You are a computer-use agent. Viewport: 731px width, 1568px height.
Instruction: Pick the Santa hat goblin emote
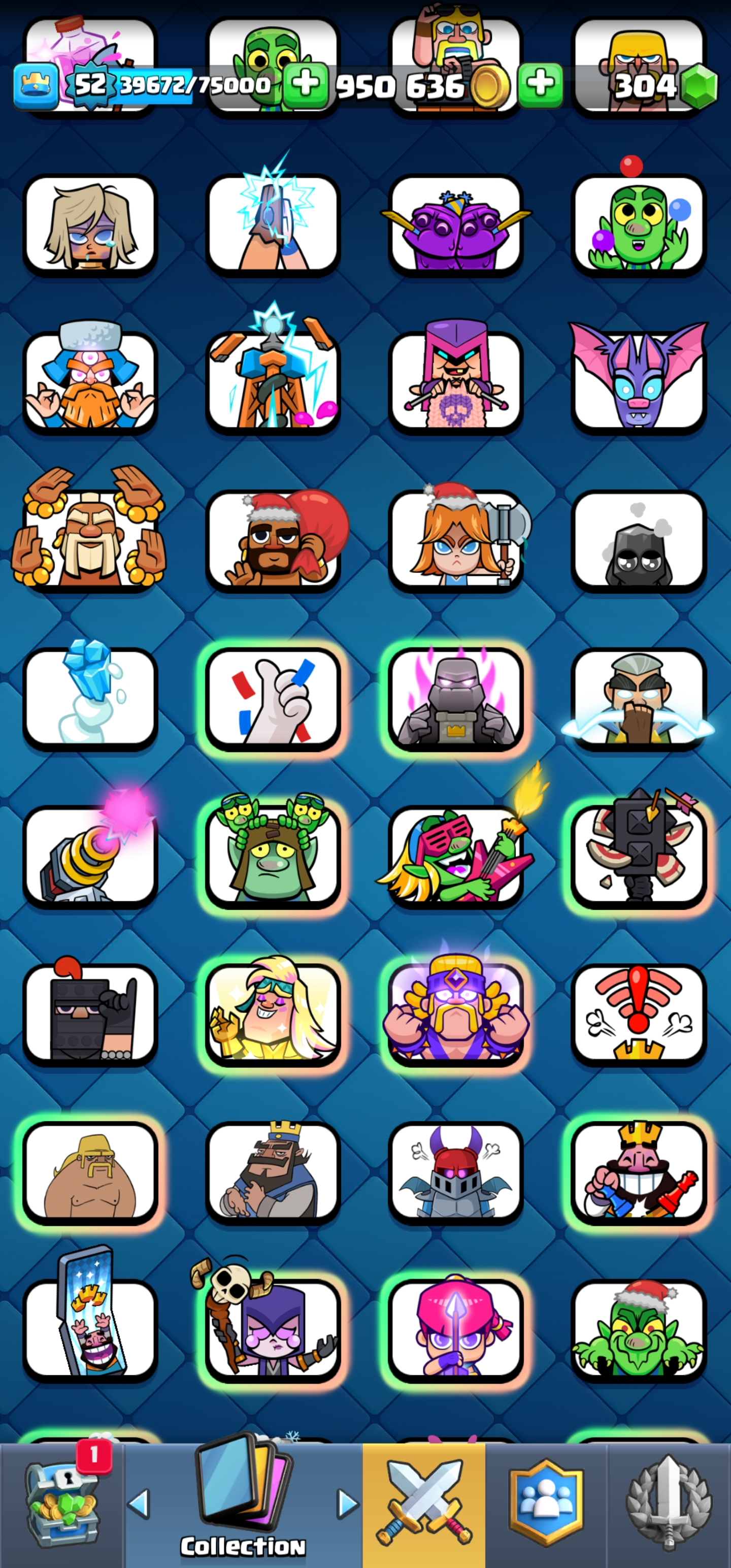pos(638,1330)
